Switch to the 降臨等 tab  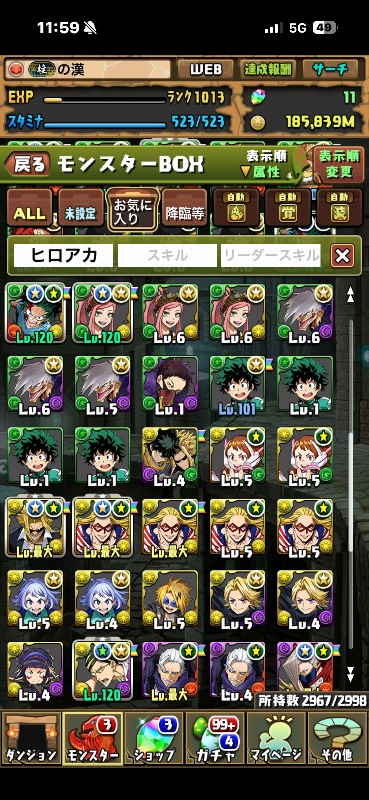click(x=184, y=209)
